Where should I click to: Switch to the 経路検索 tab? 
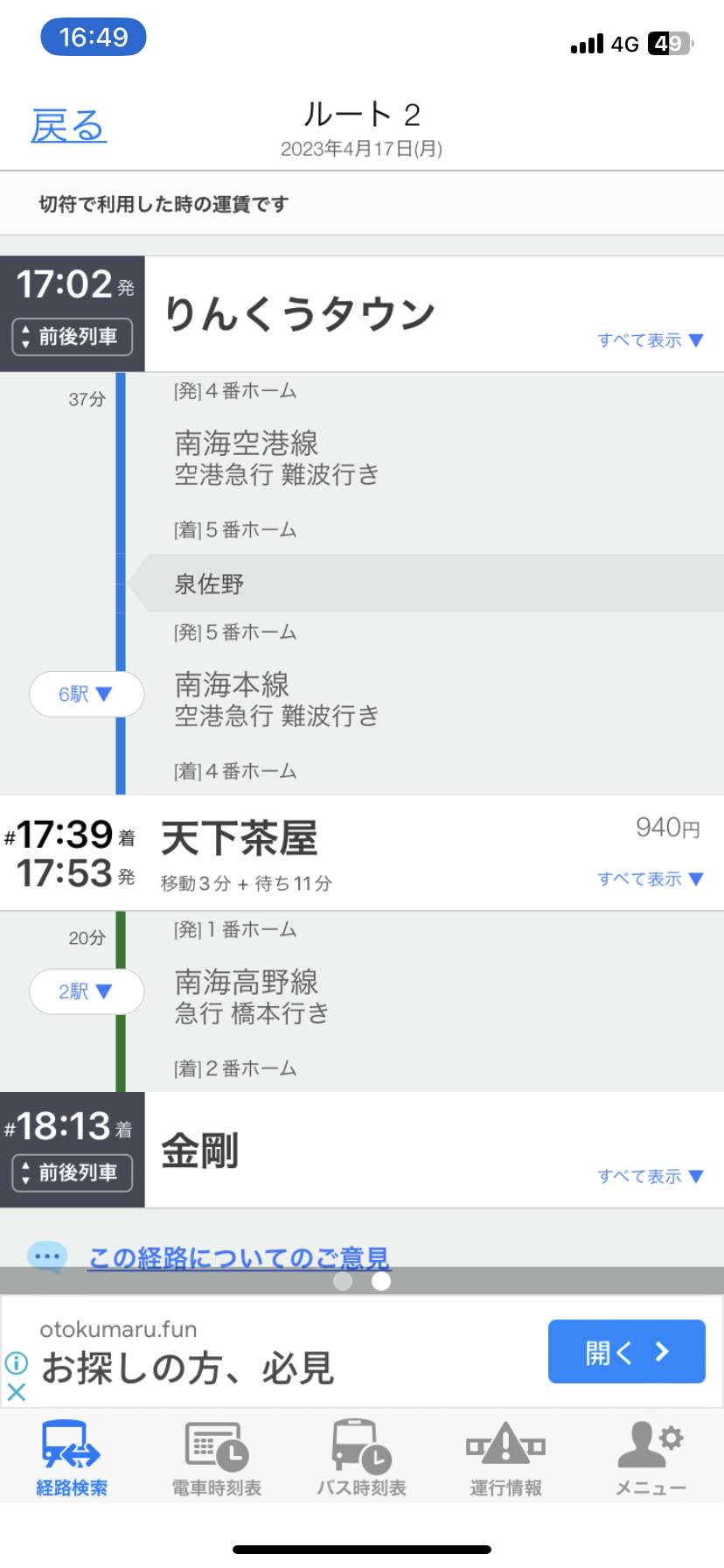pyautogui.click(x=72, y=1457)
